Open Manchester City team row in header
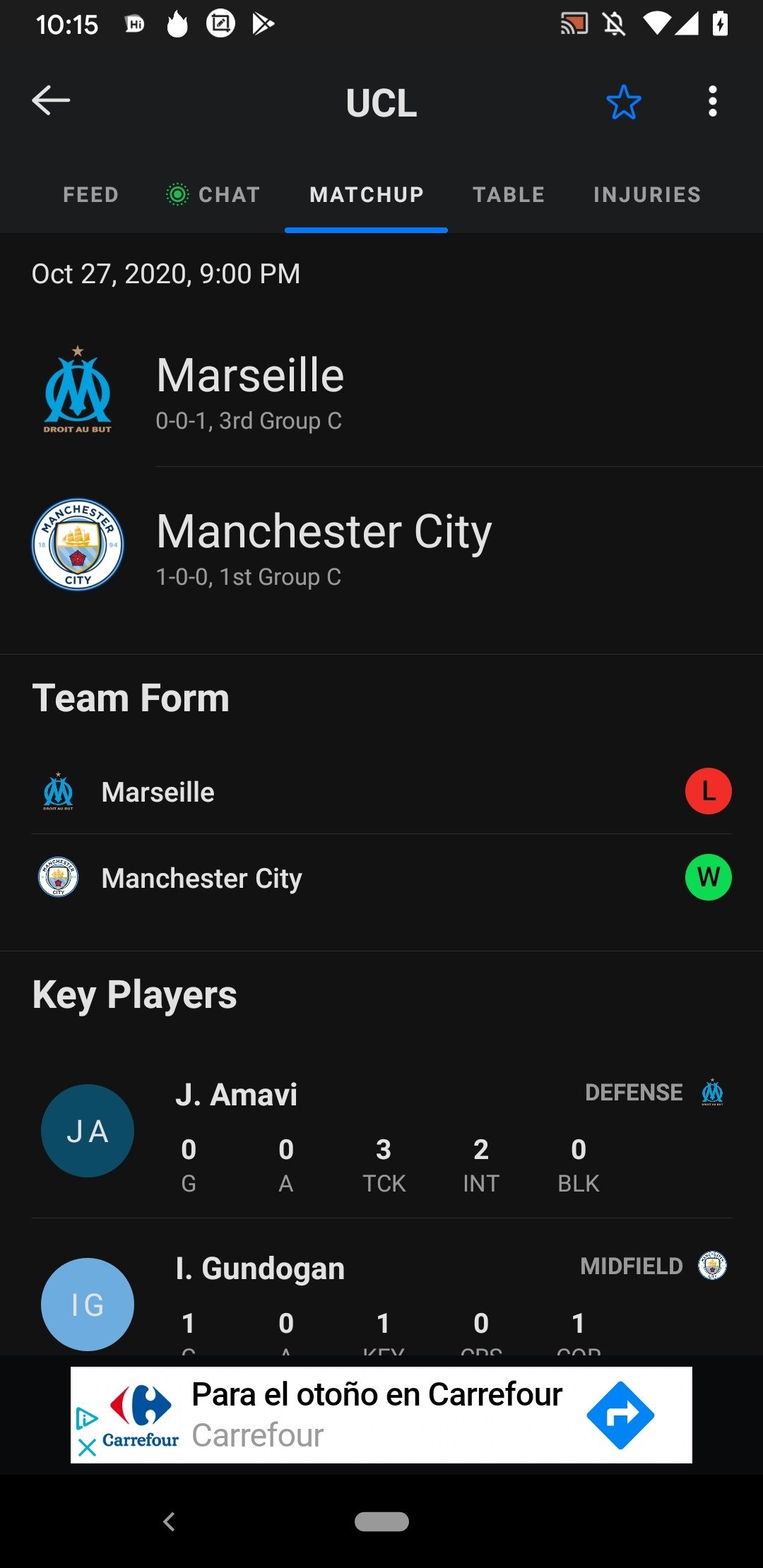 381,546
